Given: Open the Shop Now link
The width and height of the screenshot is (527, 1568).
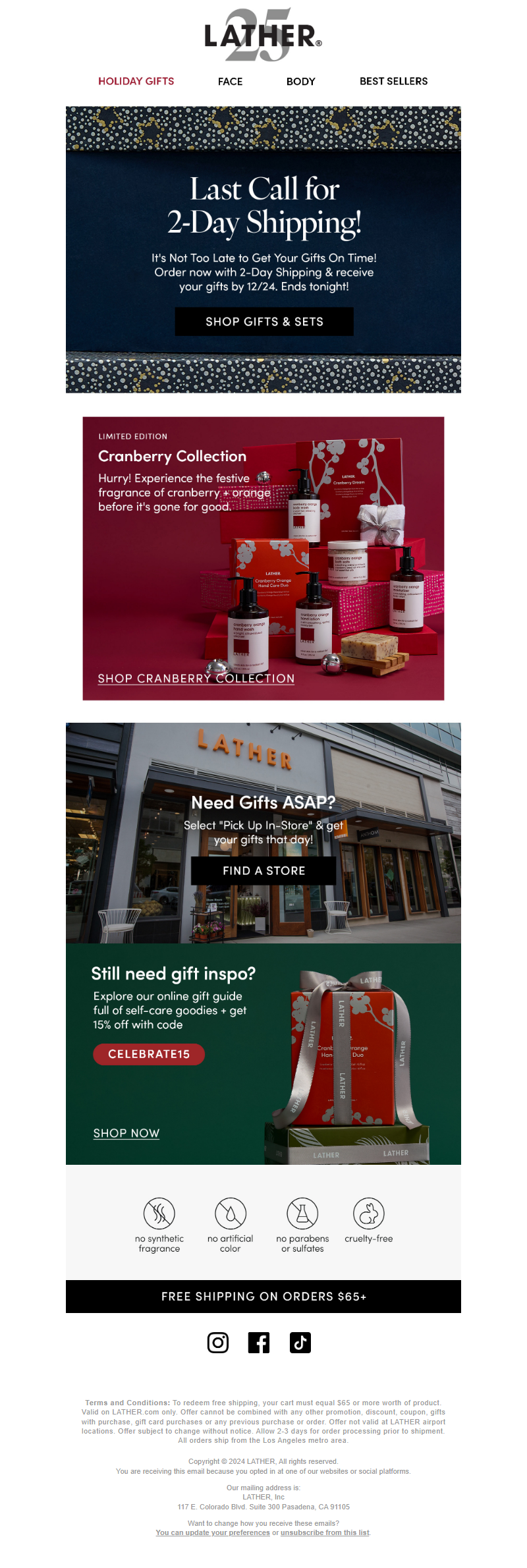Looking at the screenshot, I should click(x=126, y=1133).
